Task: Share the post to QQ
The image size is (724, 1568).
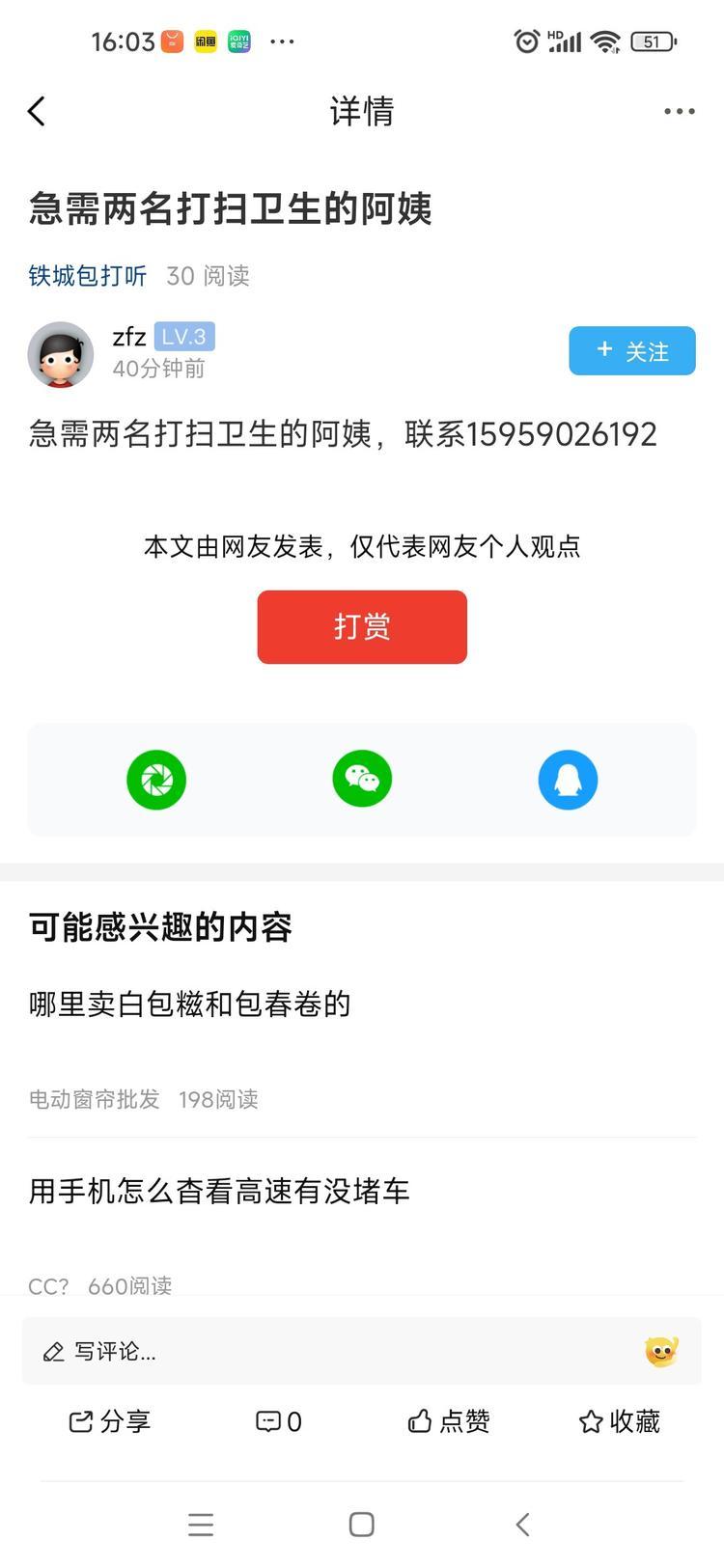Action: [568, 780]
